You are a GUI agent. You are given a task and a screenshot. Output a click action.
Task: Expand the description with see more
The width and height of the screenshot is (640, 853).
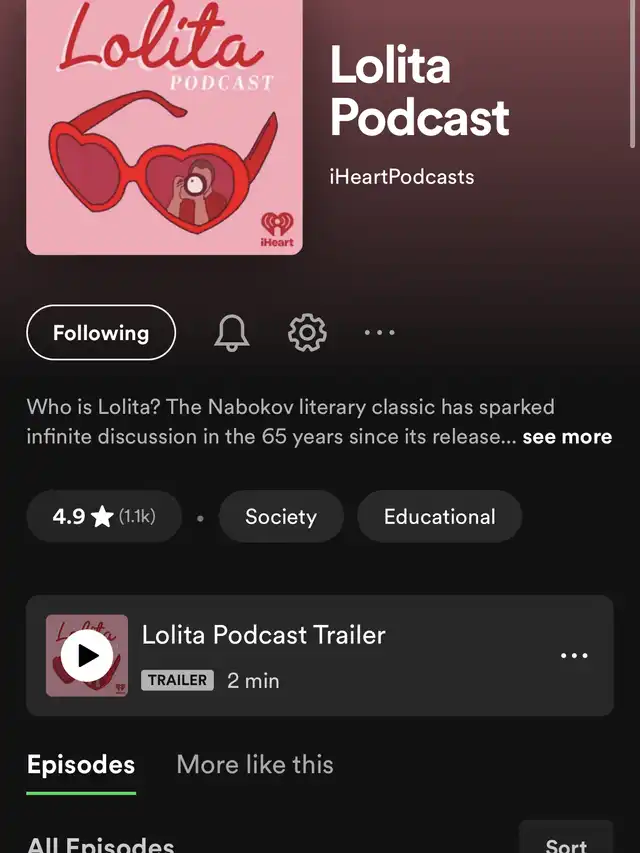566,437
